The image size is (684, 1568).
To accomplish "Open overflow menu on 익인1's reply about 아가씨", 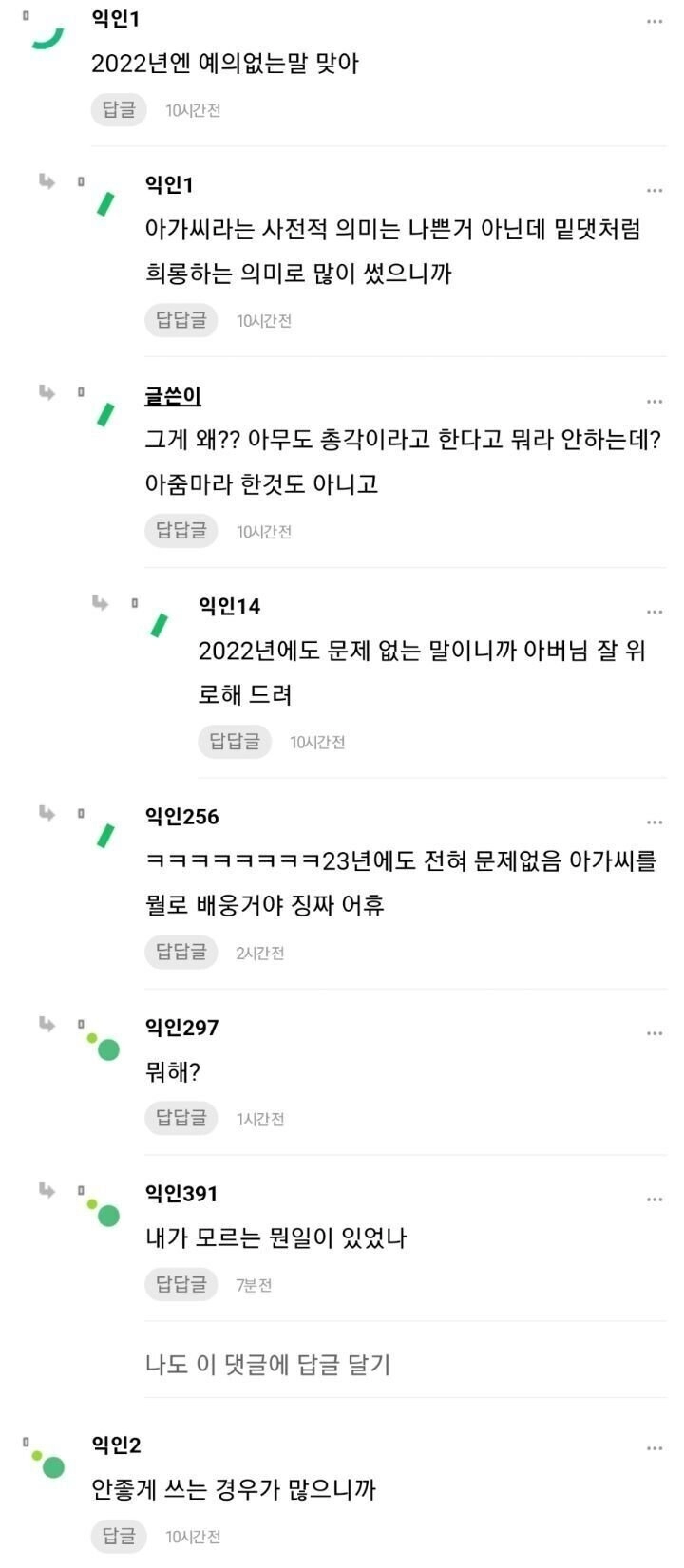I will [x=655, y=191].
